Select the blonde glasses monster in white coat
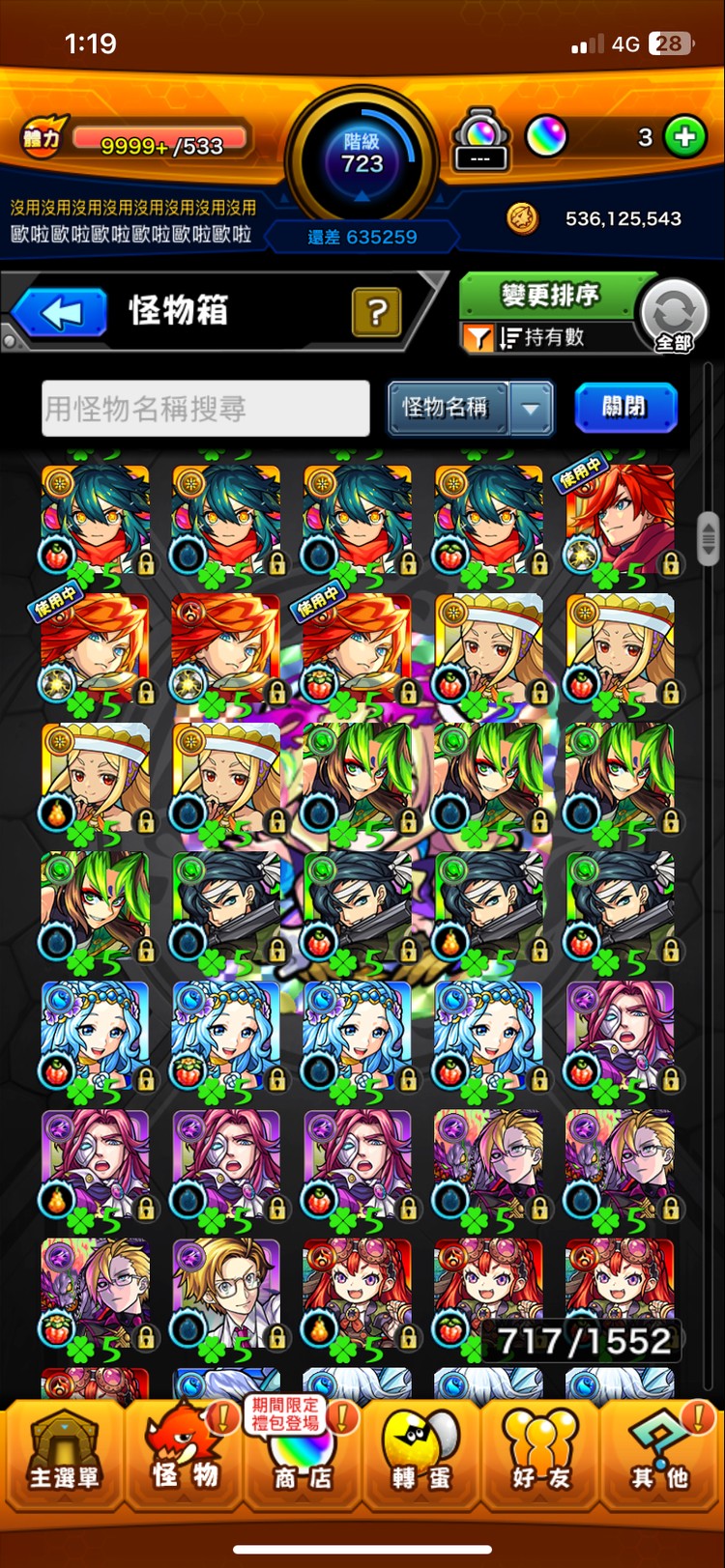 click(226, 1295)
